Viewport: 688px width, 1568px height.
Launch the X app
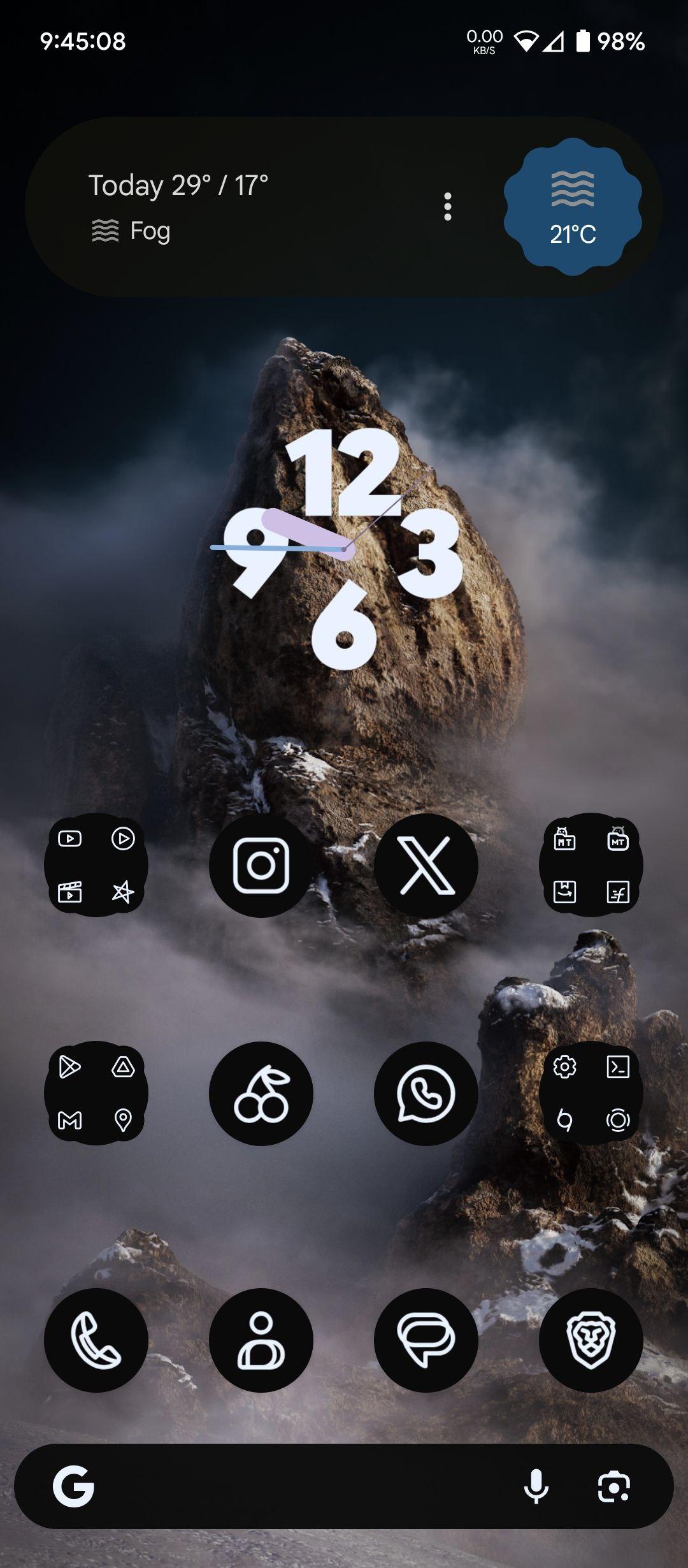(x=426, y=865)
